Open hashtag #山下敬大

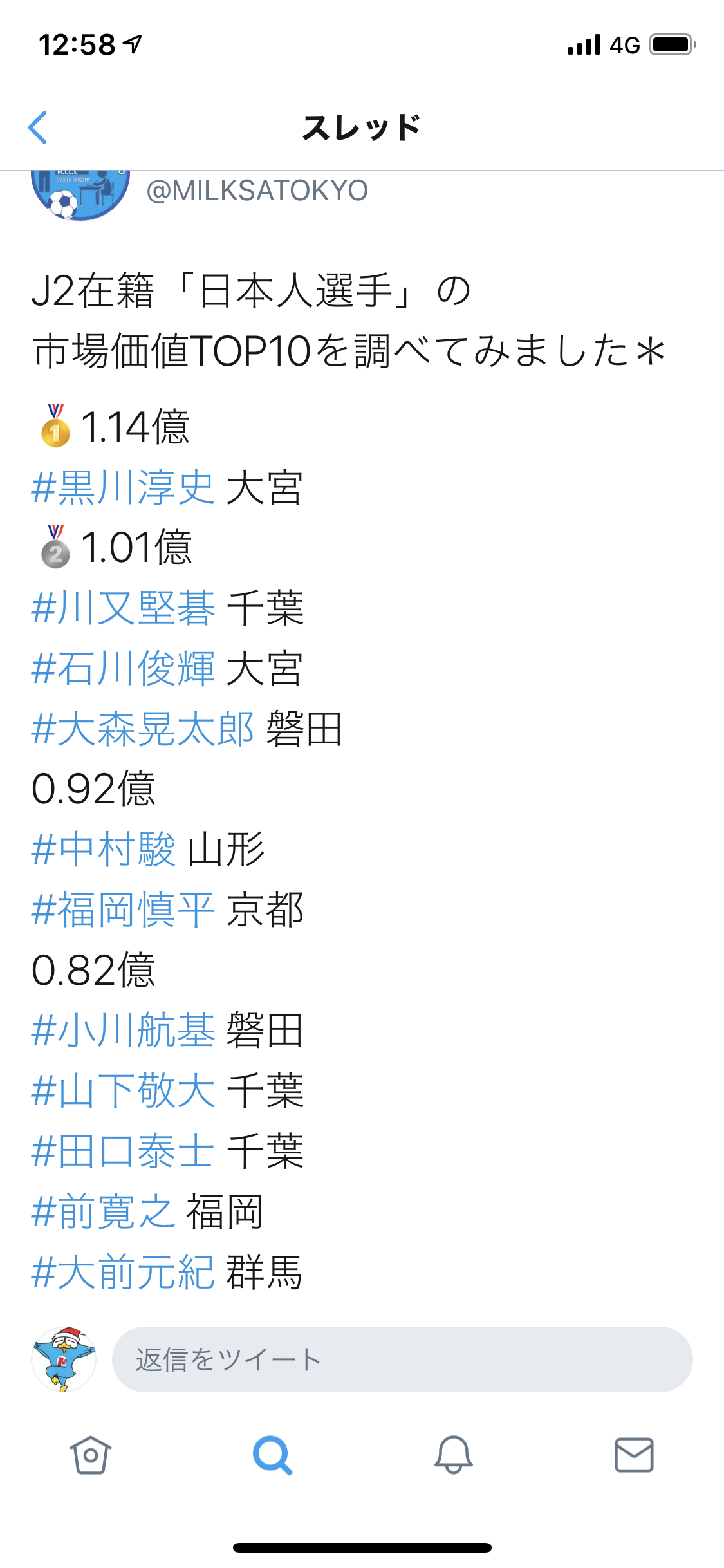point(123,1091)
